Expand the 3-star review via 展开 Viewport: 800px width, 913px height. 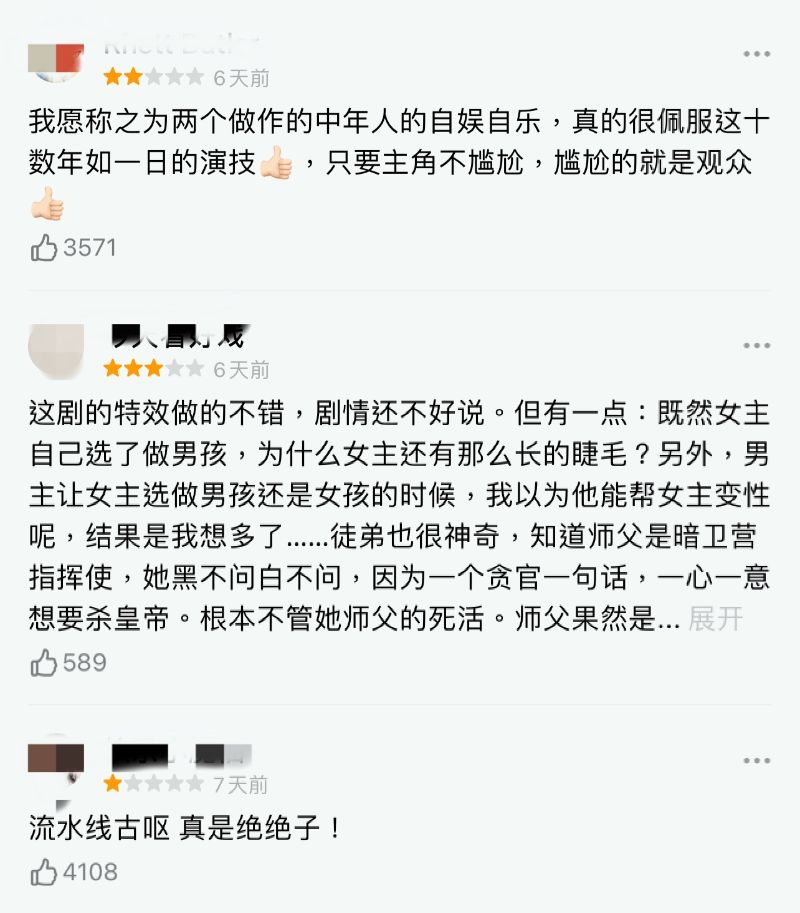(715, 619)
